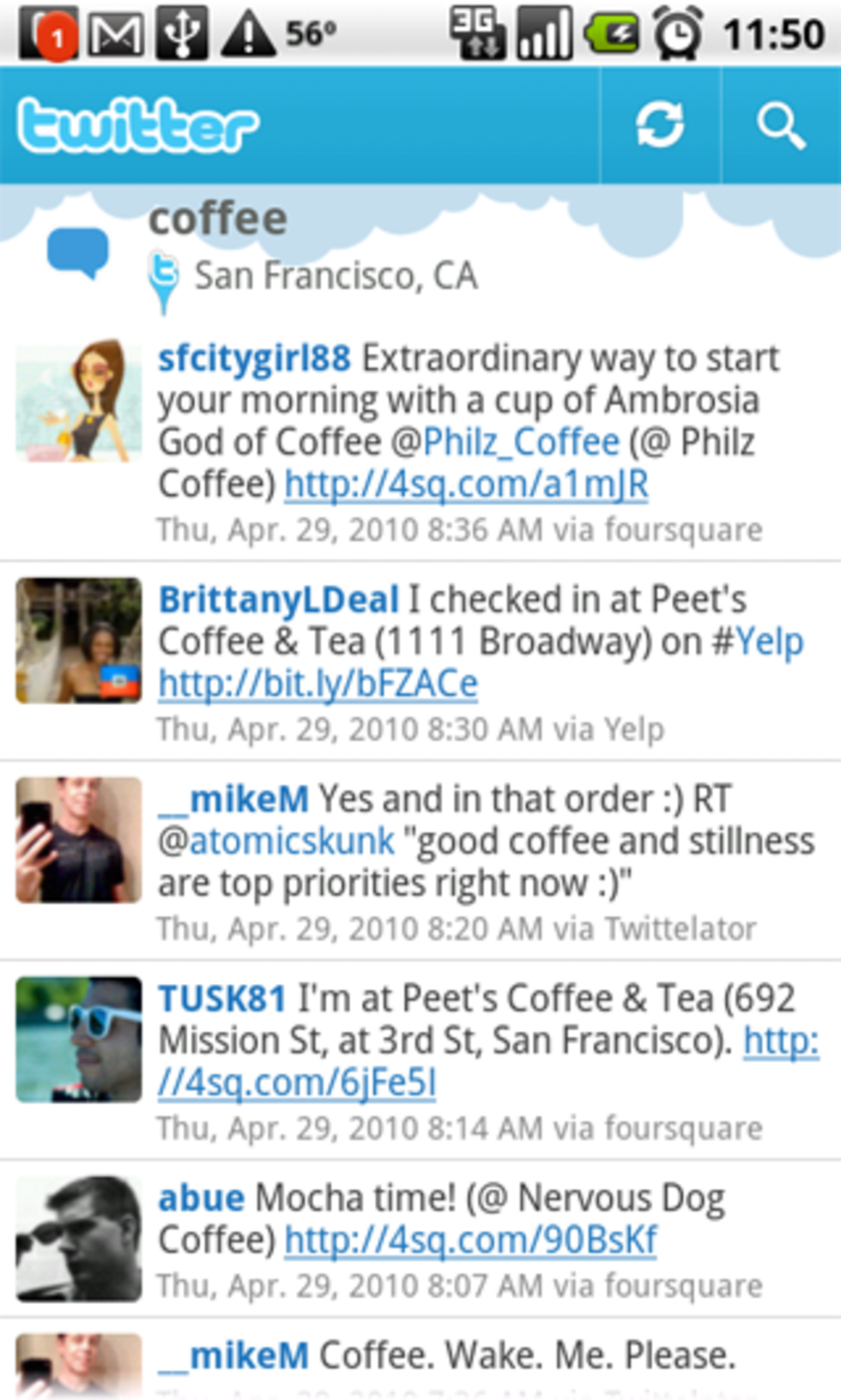
Task: View TUSK81's profile picture
Action: pyautogui.click(x=78, y=1040)
